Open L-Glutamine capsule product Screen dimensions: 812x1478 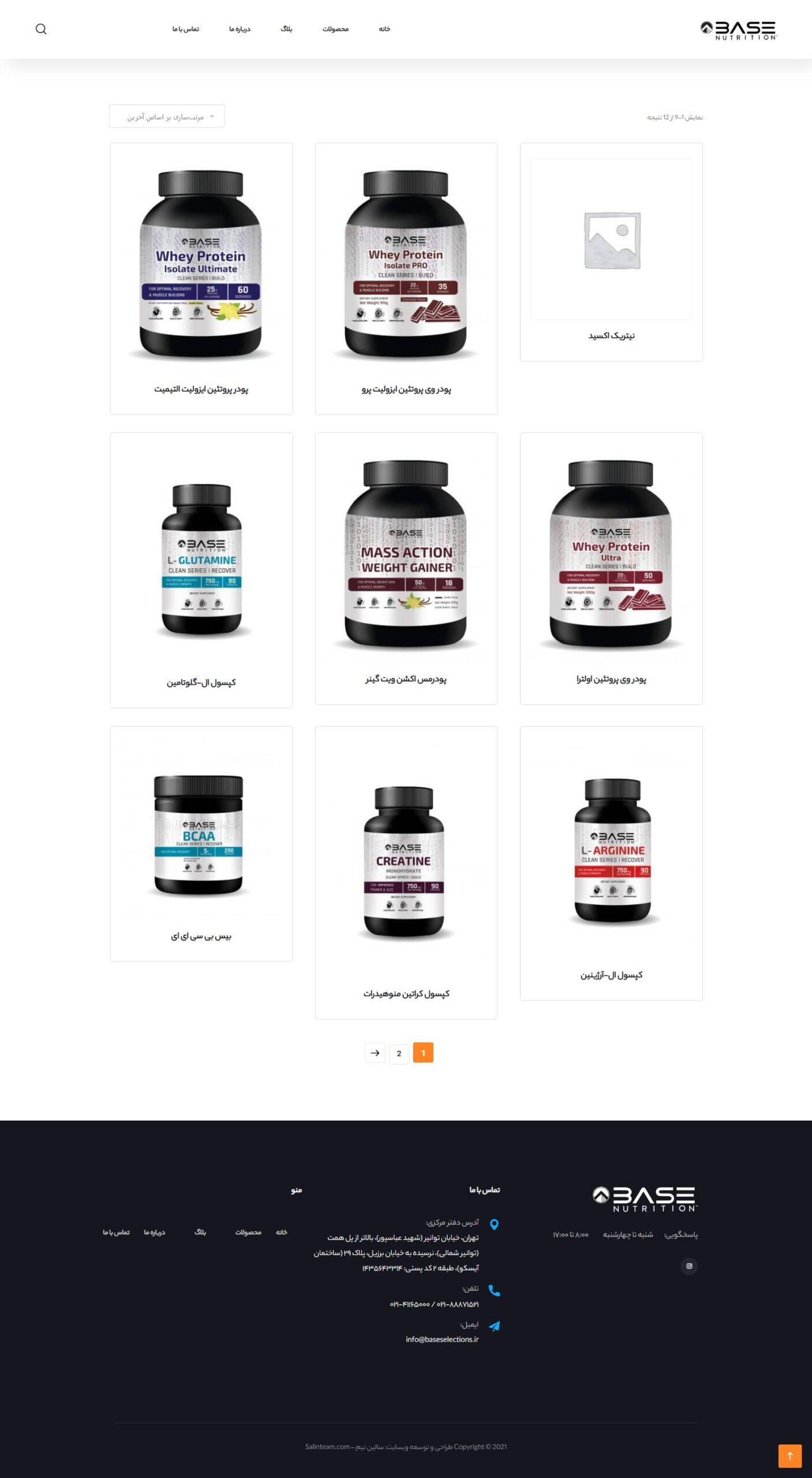pyautogui.click(x=201, y=560)
